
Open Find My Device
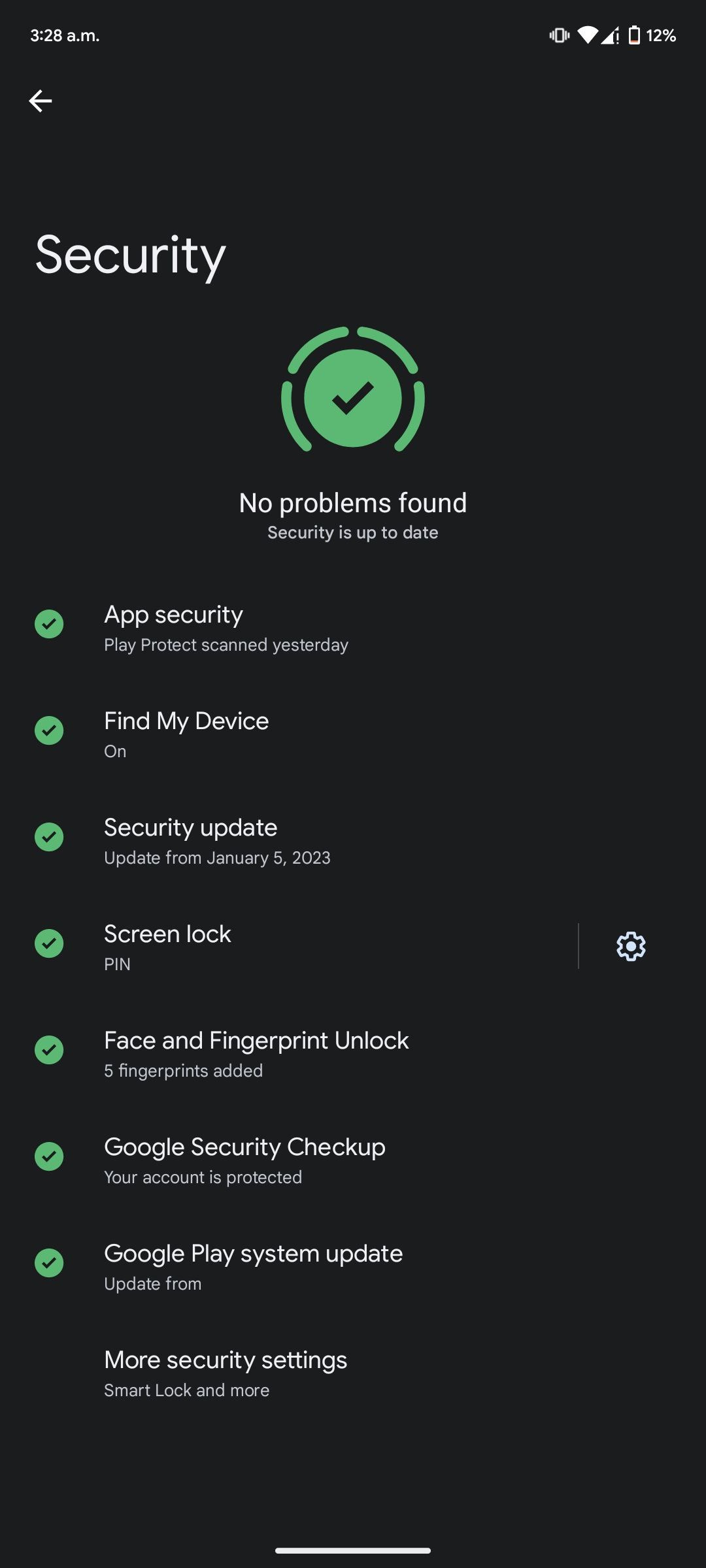(353, 735)
